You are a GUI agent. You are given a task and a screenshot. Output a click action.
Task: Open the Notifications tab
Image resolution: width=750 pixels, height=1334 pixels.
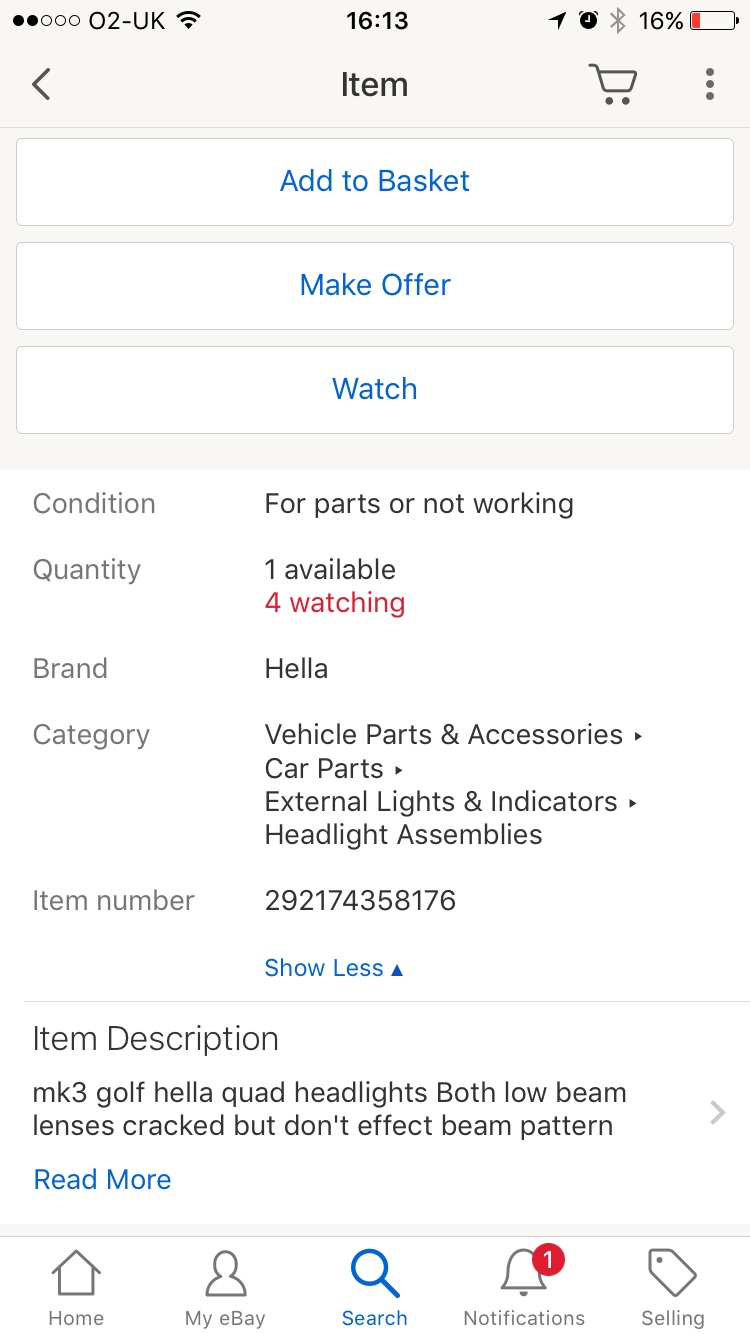click(x=524, y=1287)
